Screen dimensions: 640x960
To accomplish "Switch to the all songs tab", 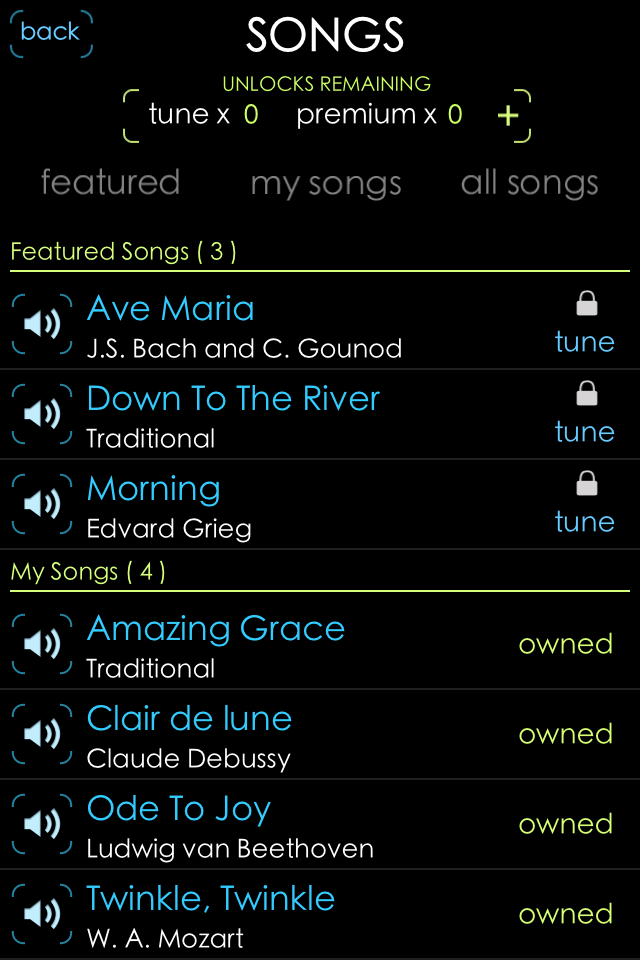I will coord(529,183).
